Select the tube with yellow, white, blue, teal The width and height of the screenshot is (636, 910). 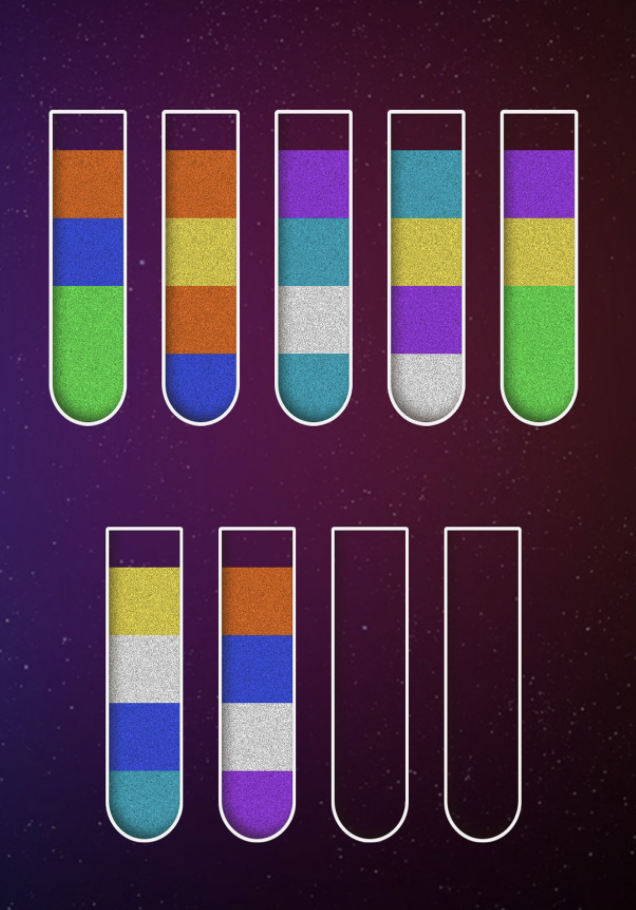click(x=144, y=684)
